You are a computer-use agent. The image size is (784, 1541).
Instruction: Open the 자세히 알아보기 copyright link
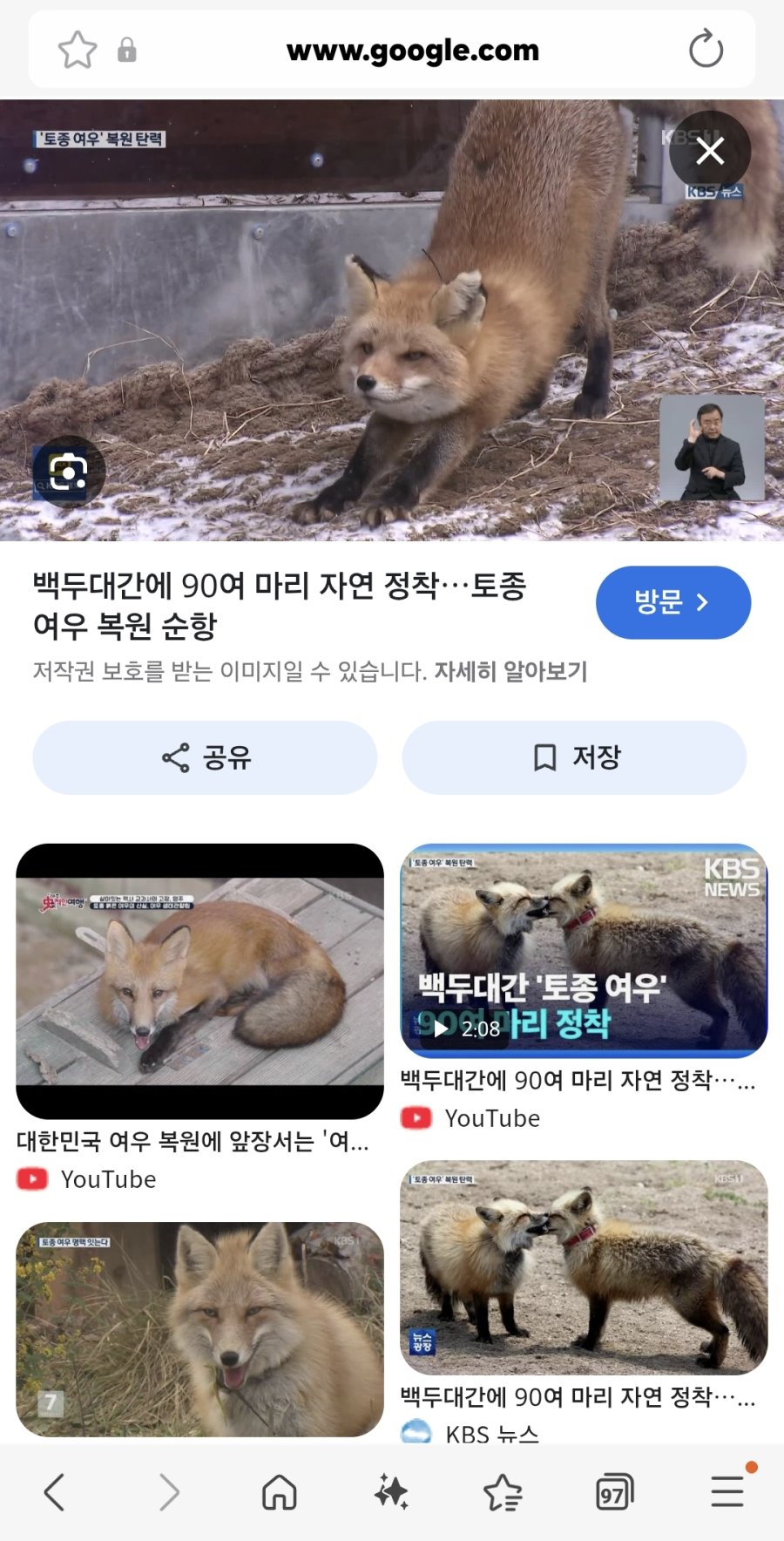510,671
